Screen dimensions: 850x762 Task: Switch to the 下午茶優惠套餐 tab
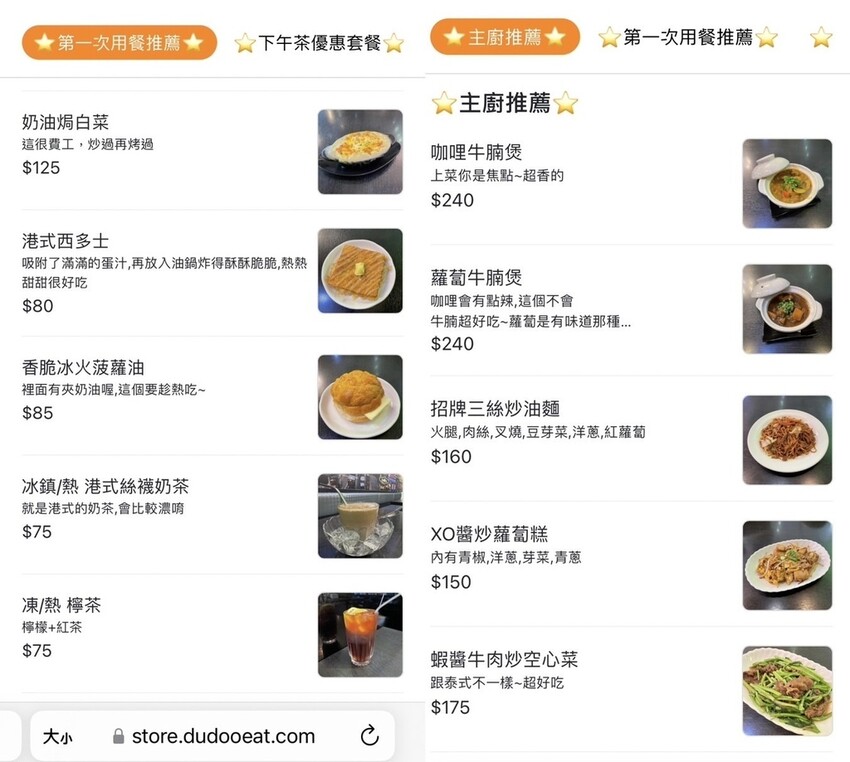[x=319, y=43]
